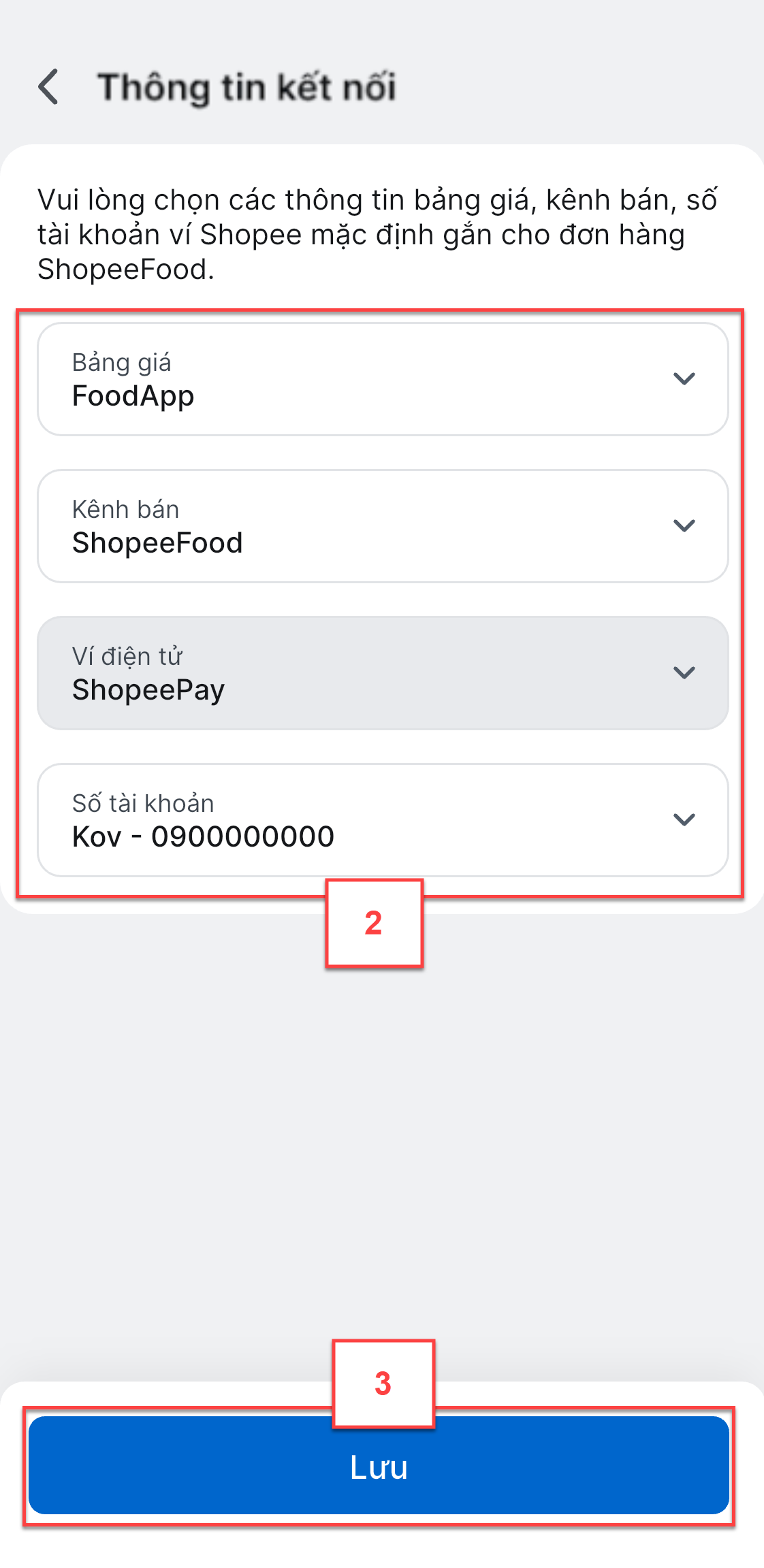Open the Ví điện tử ShopeePay dropdown

pyautogui.click(x=383, y=673)
